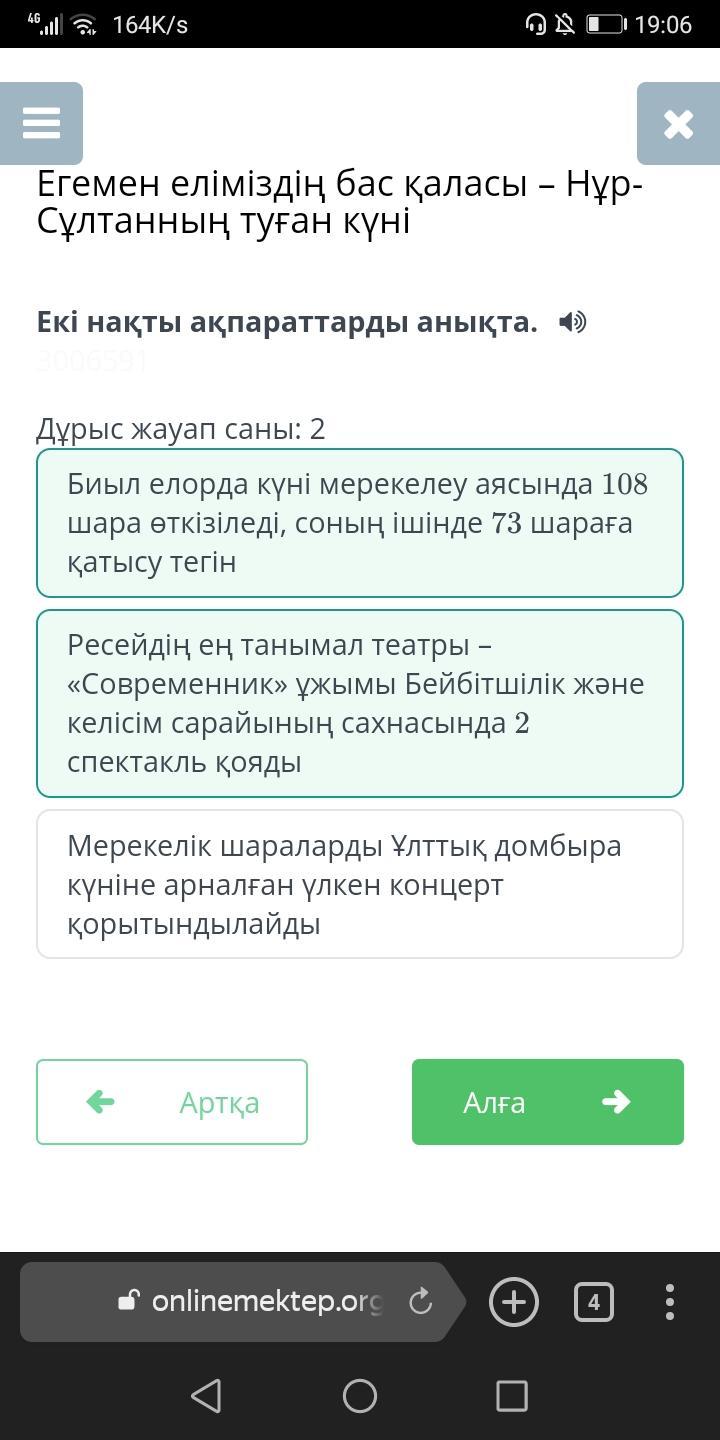Add a new browser tab

pyautogui.click(x=514, y=1302)
